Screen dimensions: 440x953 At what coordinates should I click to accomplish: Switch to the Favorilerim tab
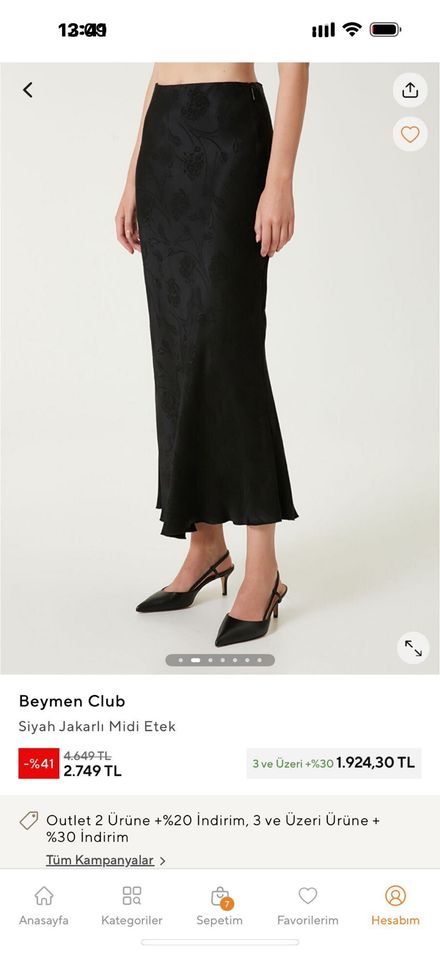click(308, 906)
